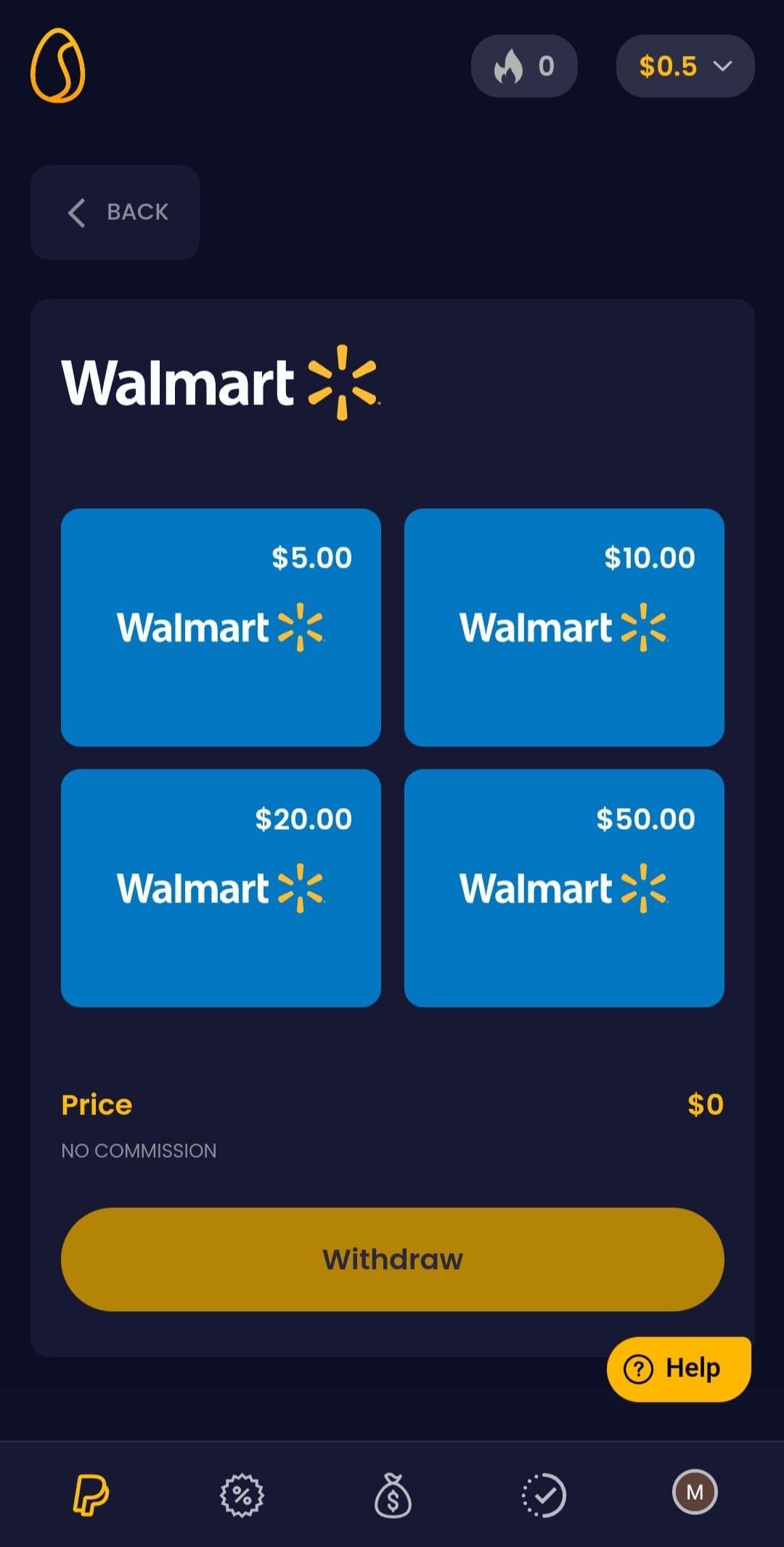Viewport: 784px width, 1547px height.
Task: Open the percent discount offers tab
Action: point(242,1495)
